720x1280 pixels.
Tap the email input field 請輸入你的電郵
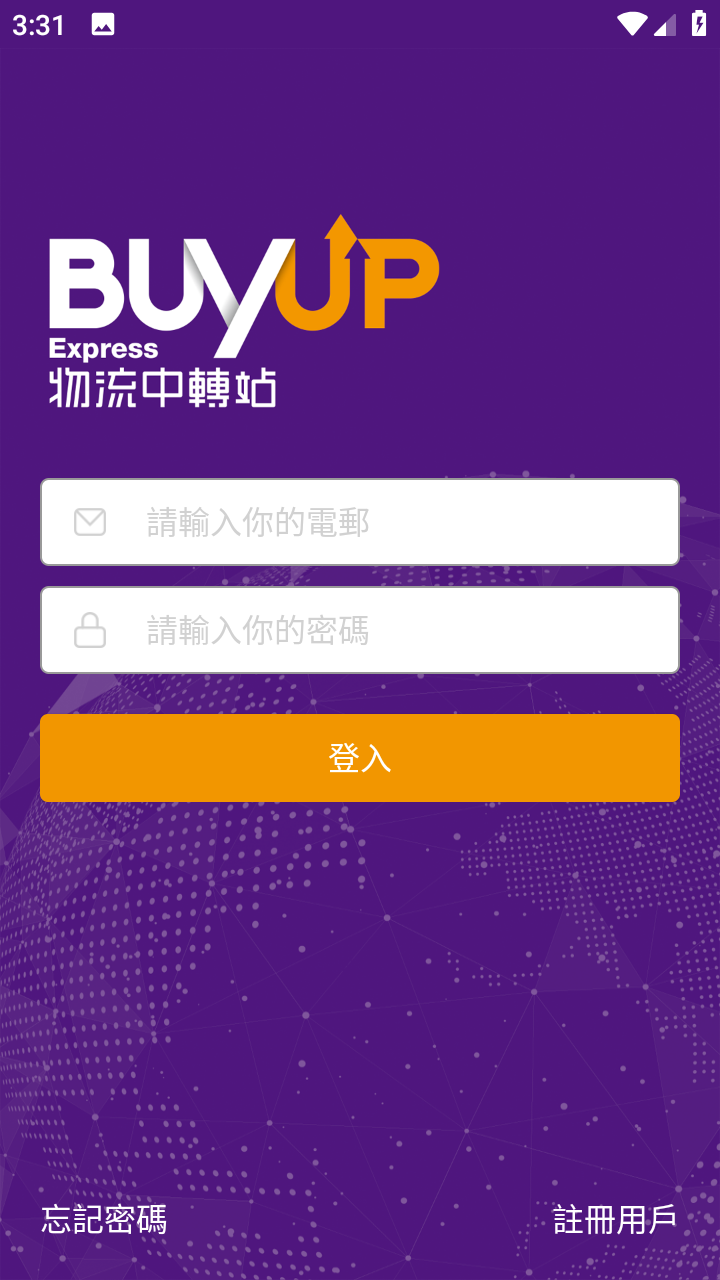click(360, 522)
